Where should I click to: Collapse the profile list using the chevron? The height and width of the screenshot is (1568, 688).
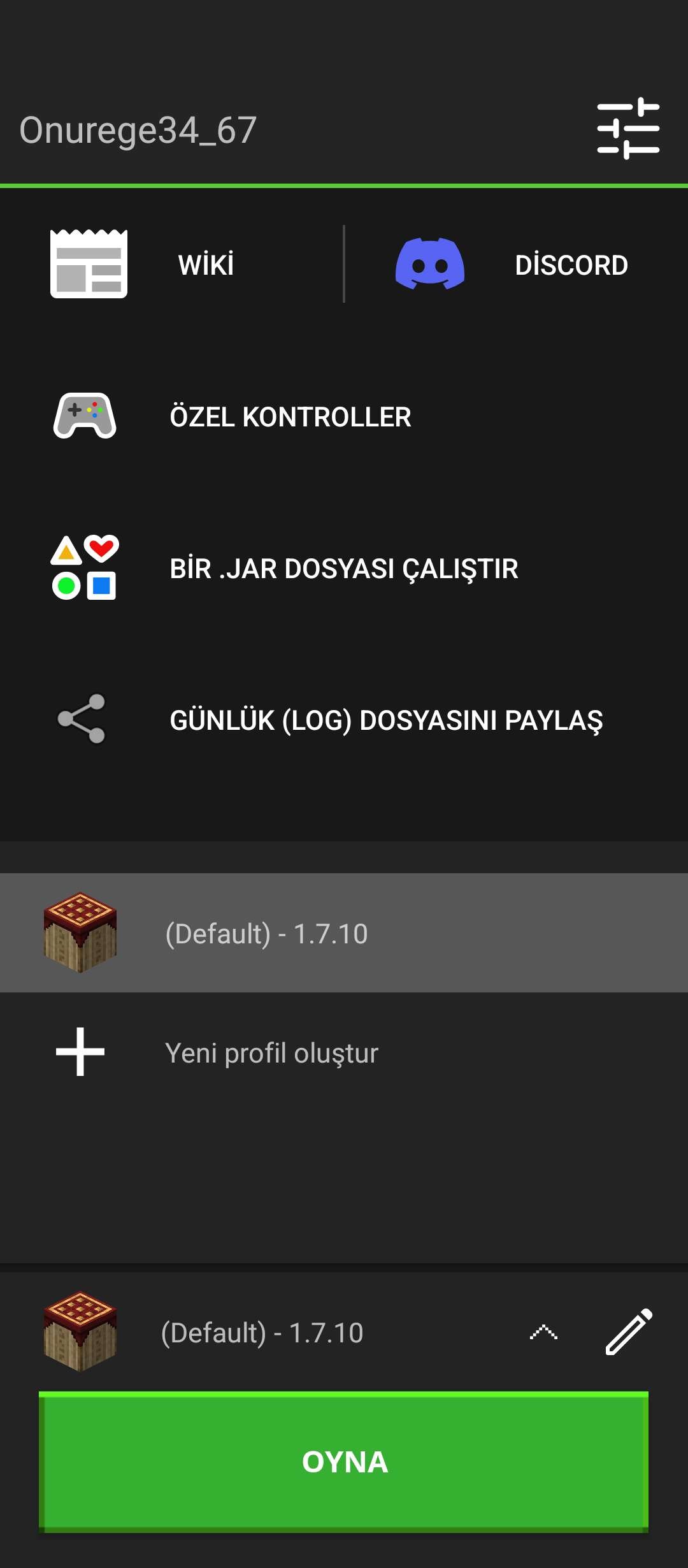tap(543, 1332)
